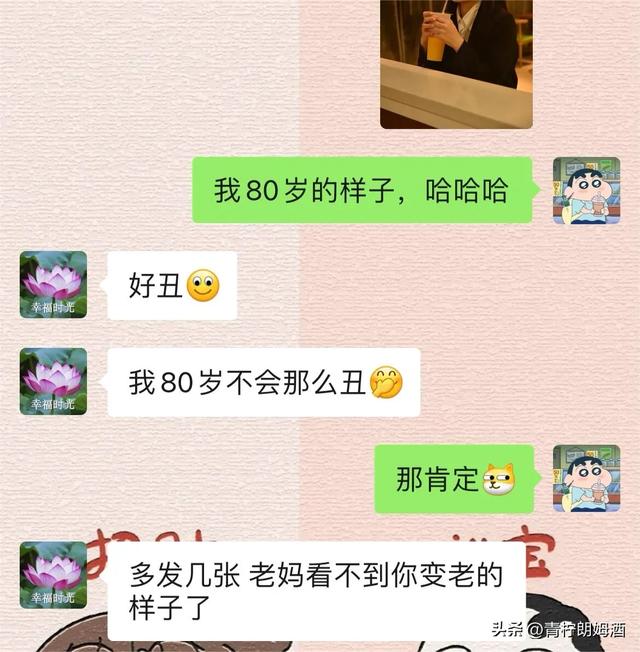Open the photo message in the chat

click(456, 64)
